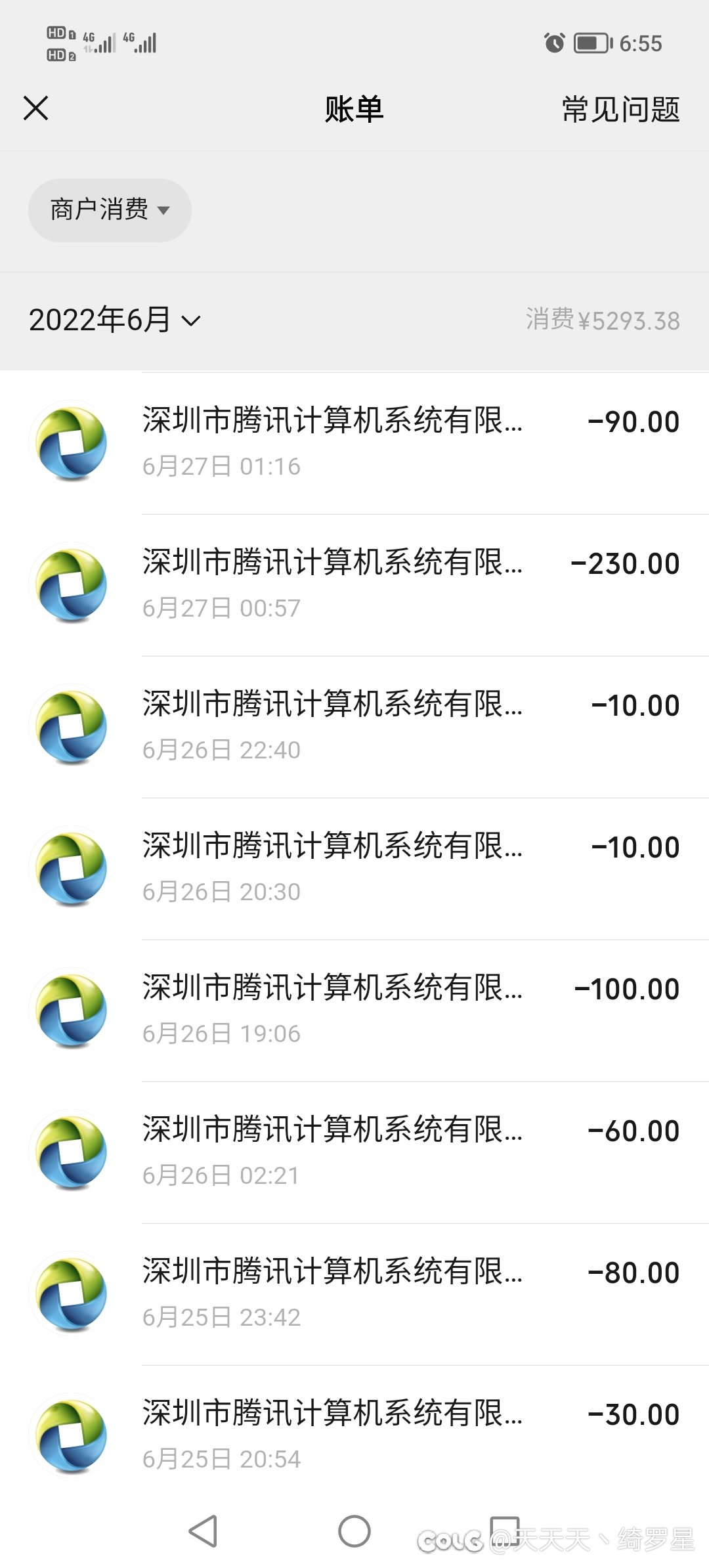Open the -30.00 transaction from 6月25日 20:54
This screenshot has height=1568, width=709.
(354, 1435)
